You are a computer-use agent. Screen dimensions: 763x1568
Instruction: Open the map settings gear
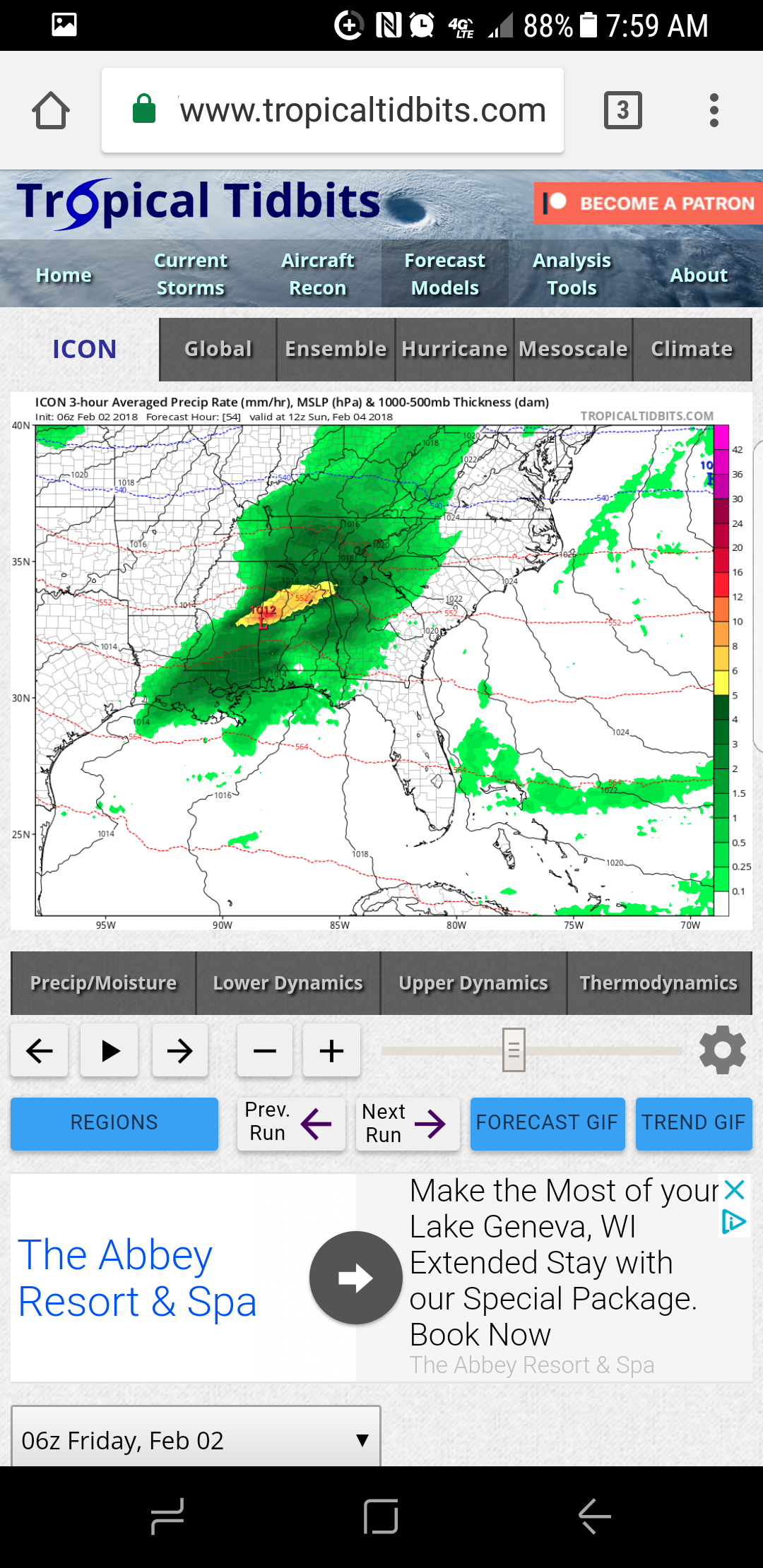722,1050
